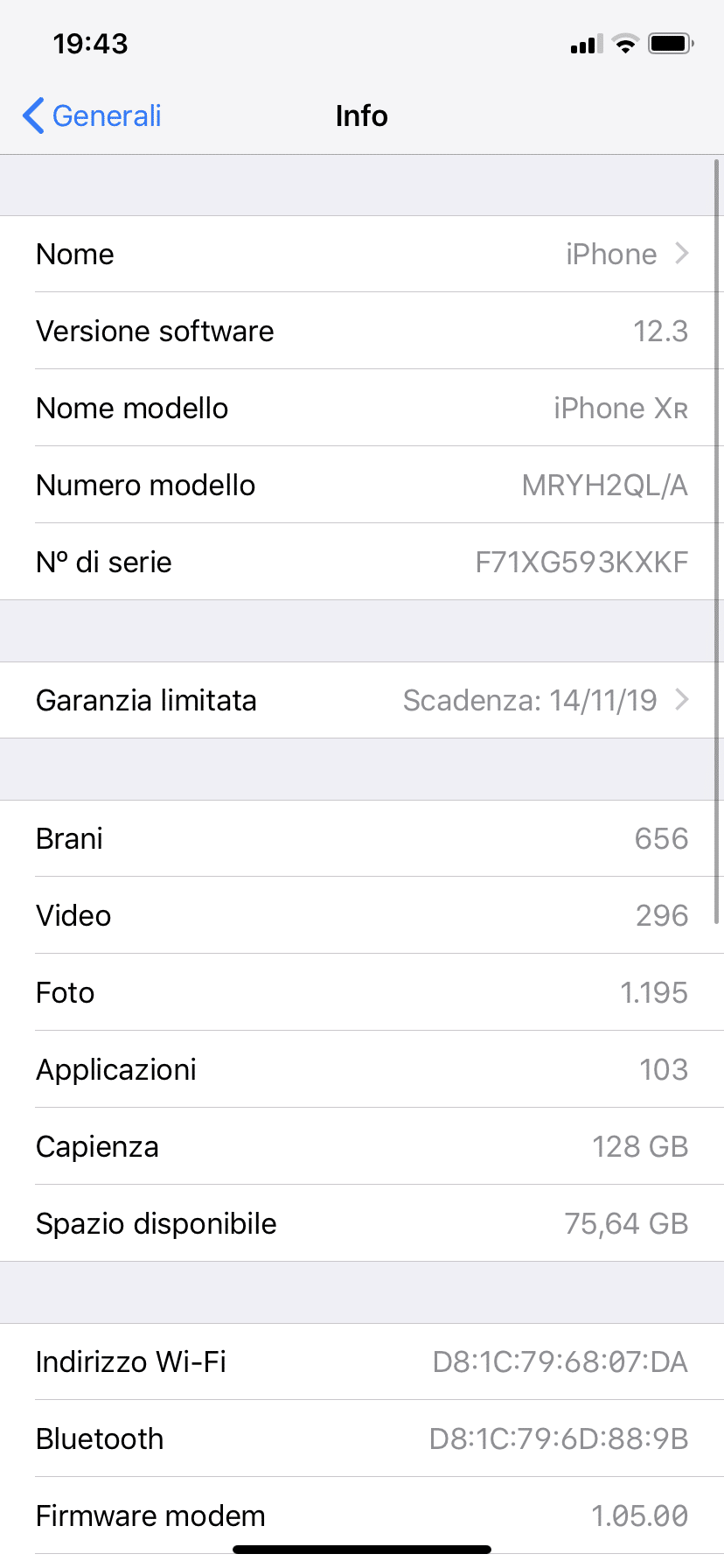The width and height of the screenshot is (724, 1568).
Task: Open the Nome row to rename iPhone
Action: 362,254
